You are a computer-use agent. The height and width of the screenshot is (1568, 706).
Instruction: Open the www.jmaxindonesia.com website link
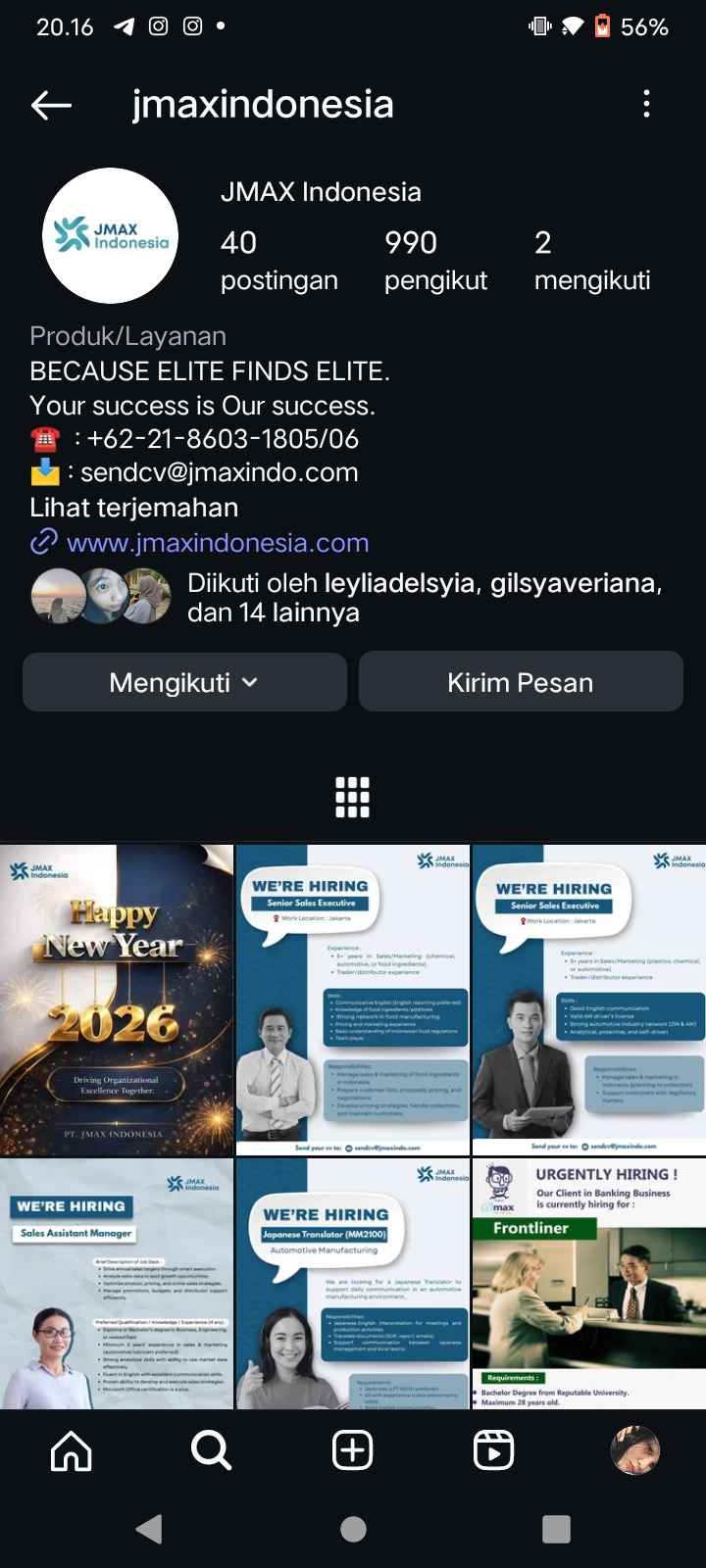pyautogui.click(x=217, y=542)
